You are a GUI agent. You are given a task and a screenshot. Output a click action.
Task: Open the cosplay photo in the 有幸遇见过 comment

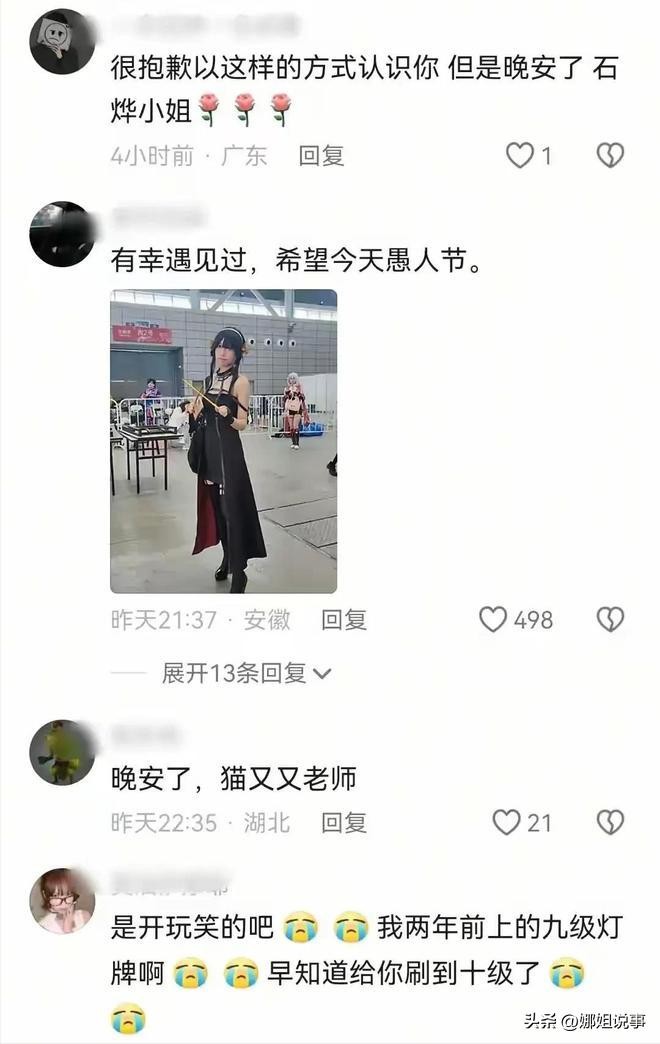pyautogui.click(x=223, y=441)
